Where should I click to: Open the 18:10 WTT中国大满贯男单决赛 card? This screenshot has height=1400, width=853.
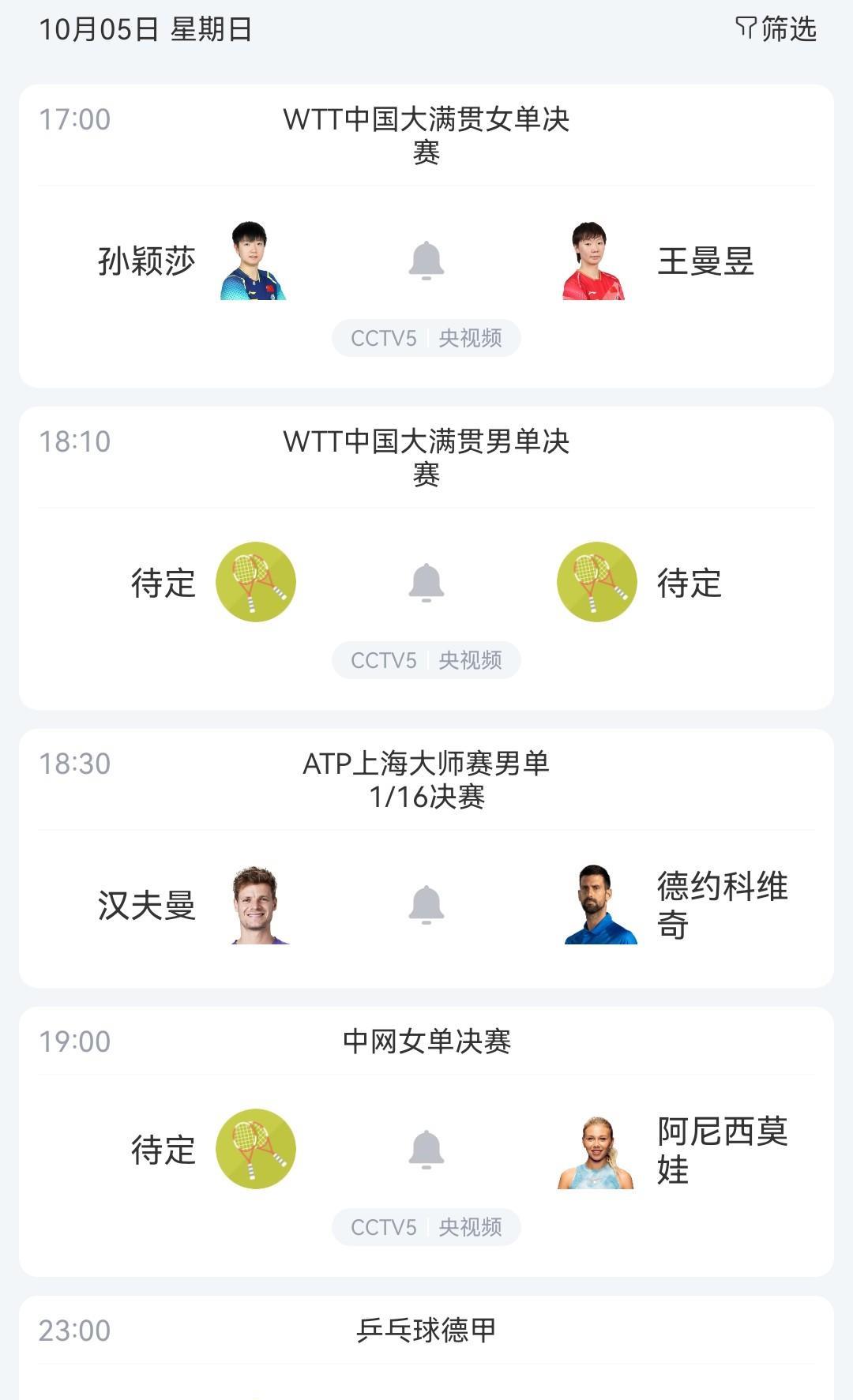click(426, 457)
